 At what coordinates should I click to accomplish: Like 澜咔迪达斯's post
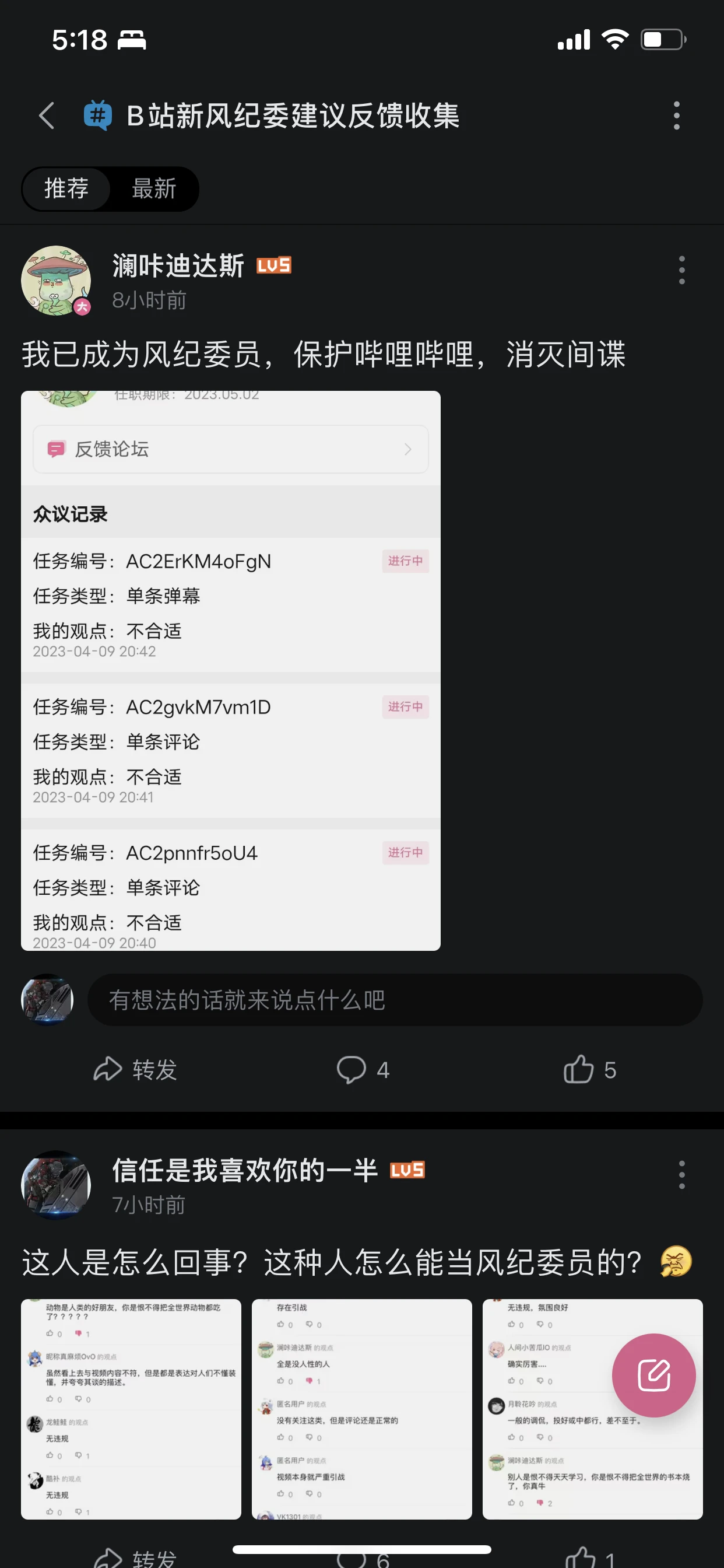click(589, 1069)
